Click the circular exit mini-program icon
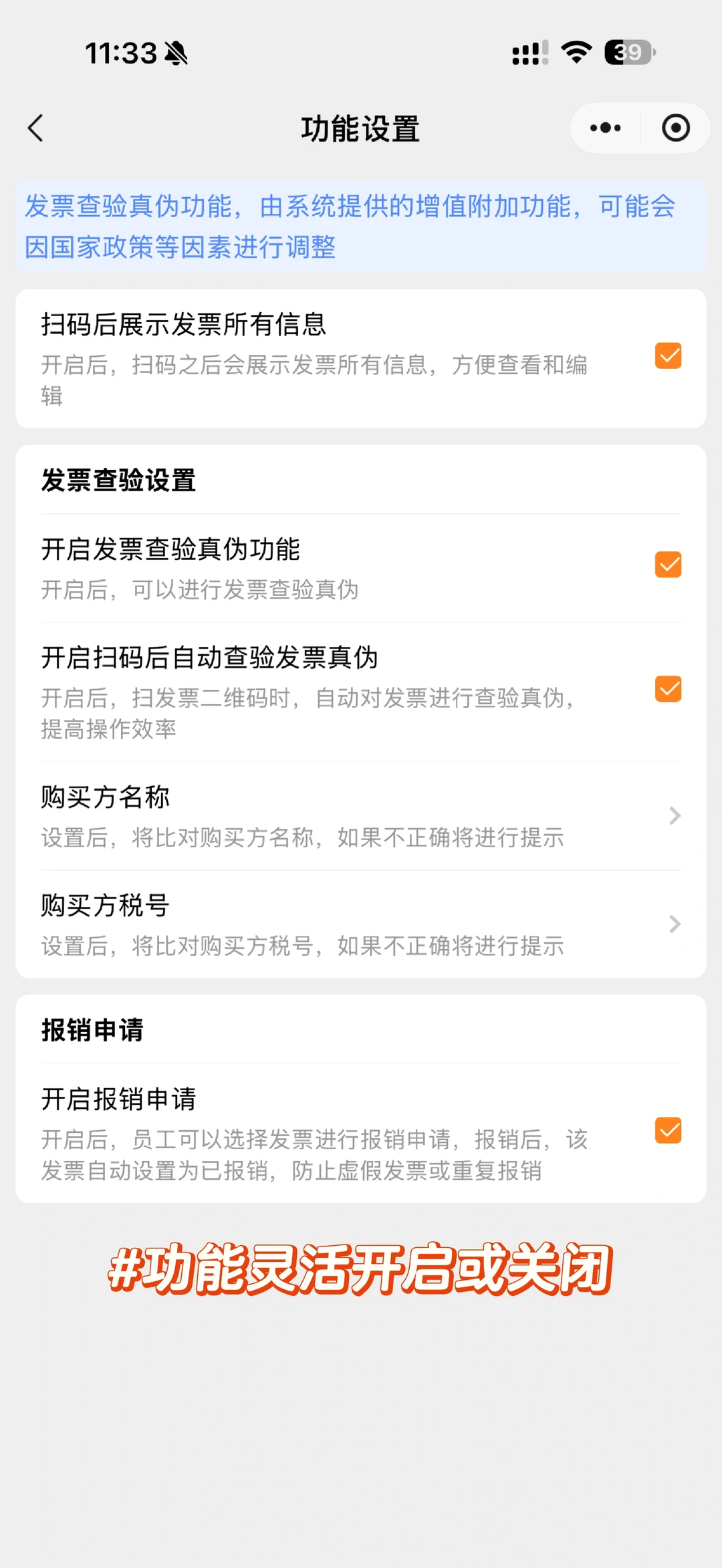This screenshot has width=722, height=1568. [675, 128]
